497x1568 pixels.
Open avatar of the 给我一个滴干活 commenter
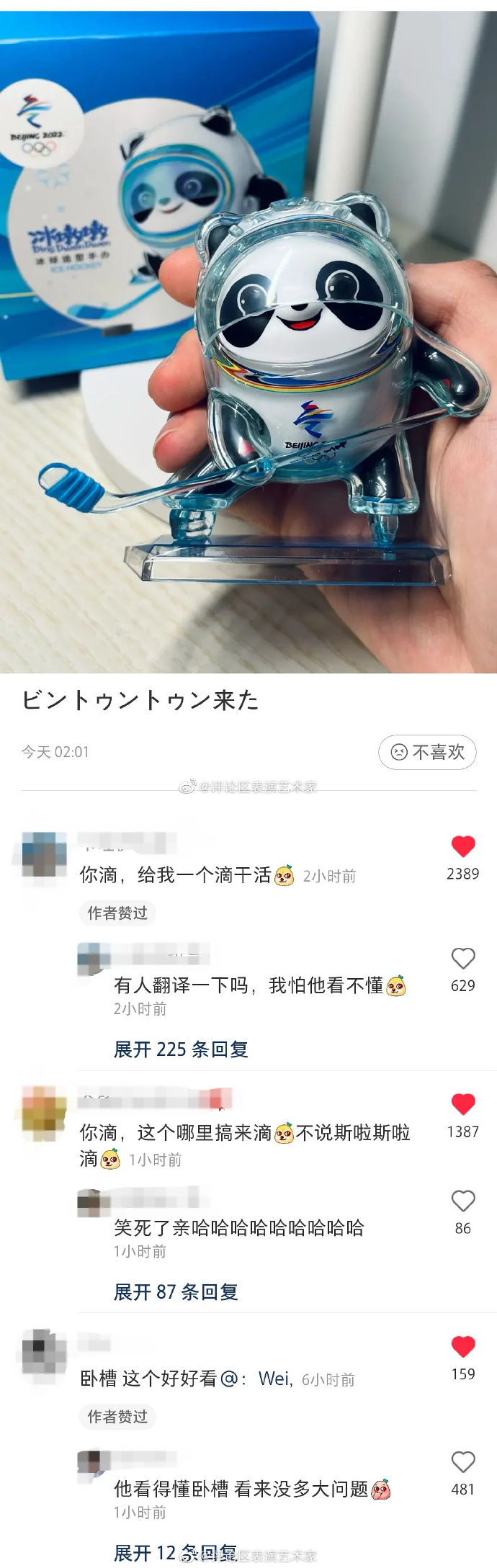pos(45,854)
